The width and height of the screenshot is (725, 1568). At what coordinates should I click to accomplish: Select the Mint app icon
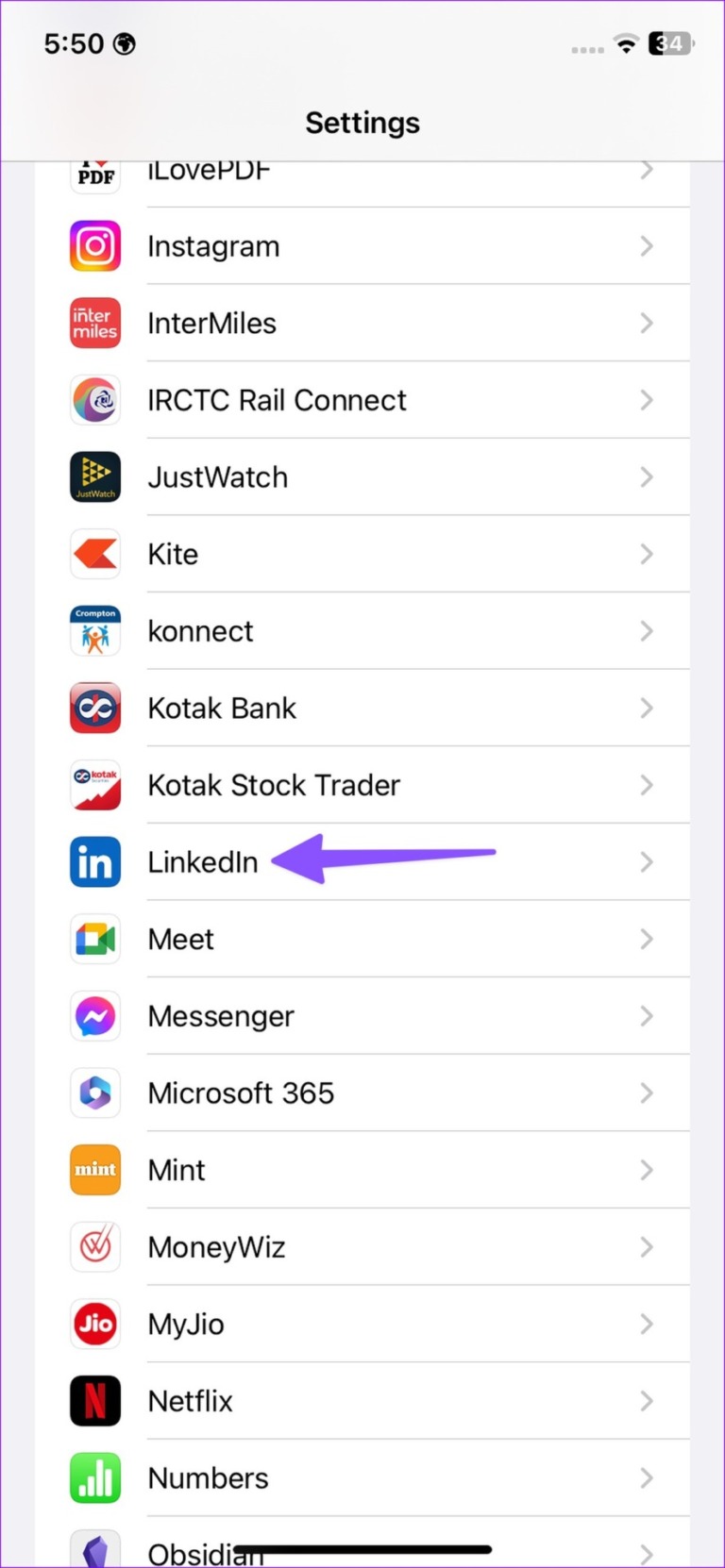94,1170
